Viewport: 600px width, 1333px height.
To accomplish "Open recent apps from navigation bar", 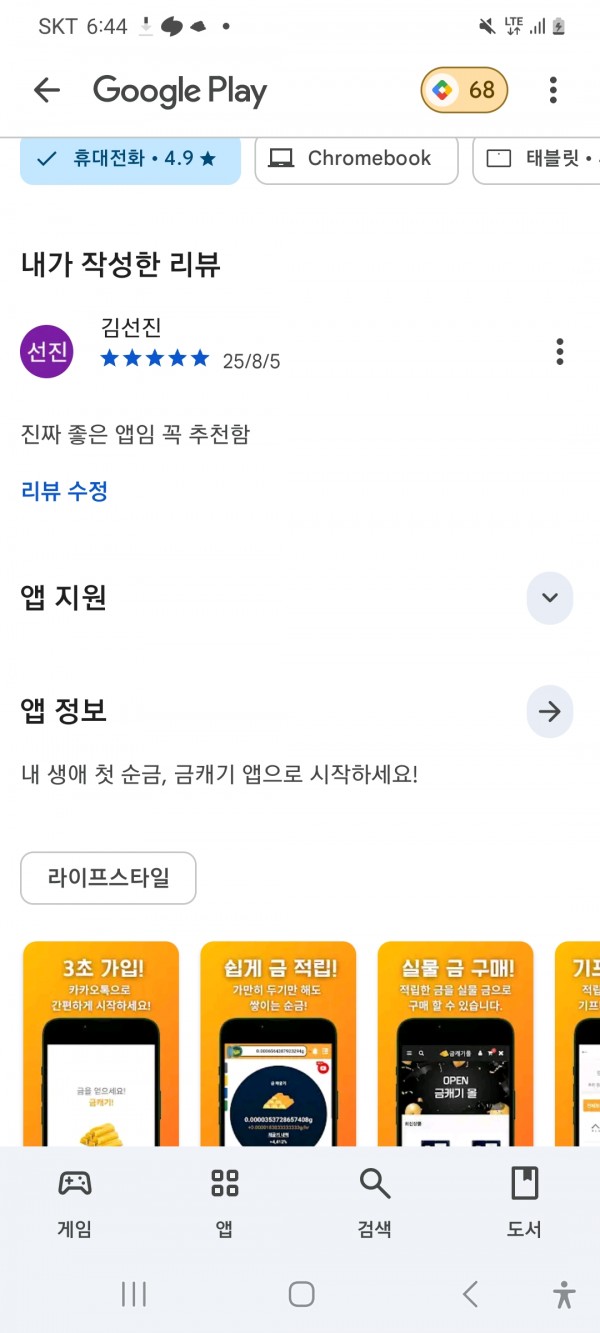I will point(134,1295).
